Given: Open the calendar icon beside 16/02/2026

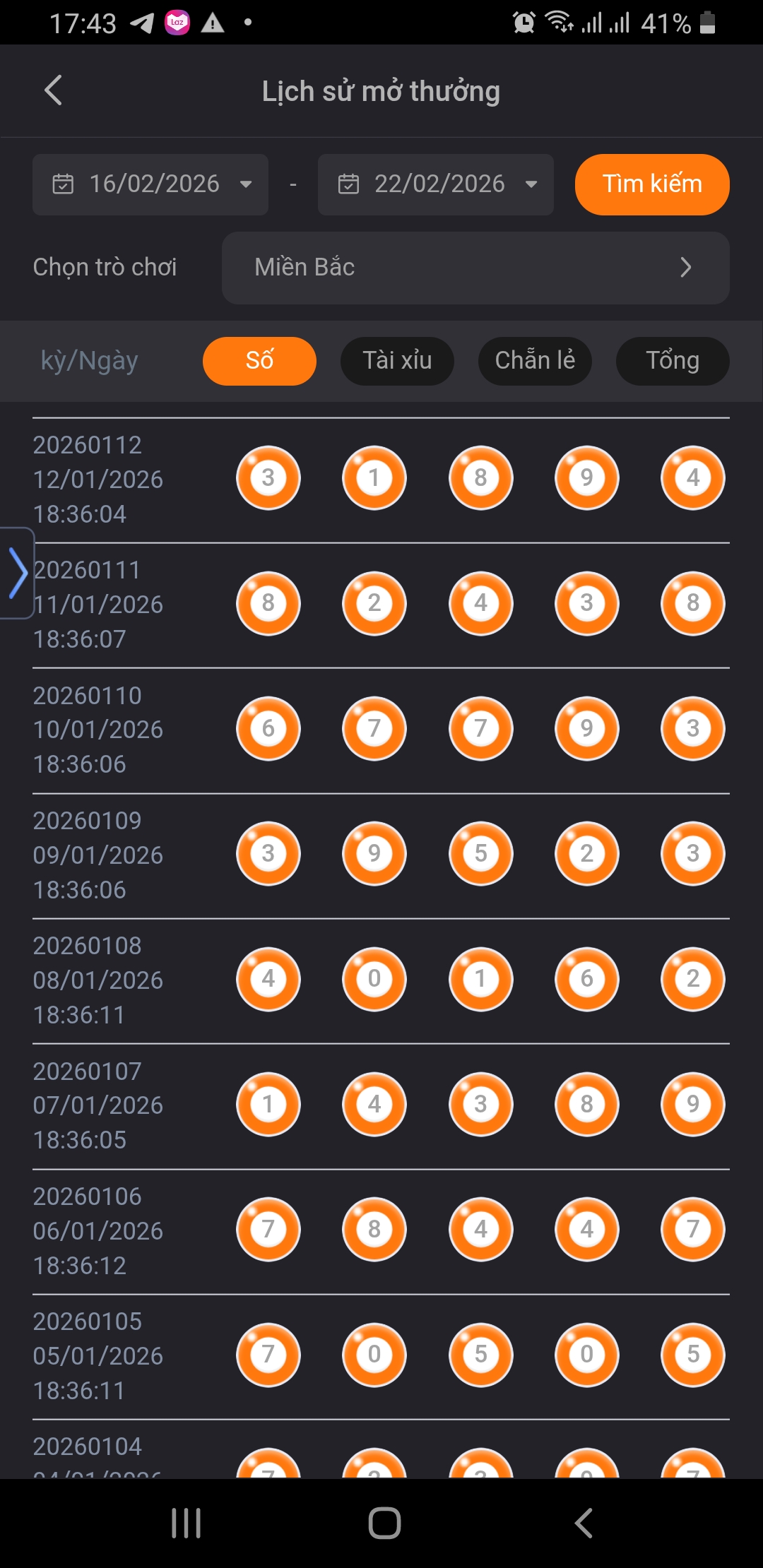Looking at the screenshot, I should tap(64, 184).
